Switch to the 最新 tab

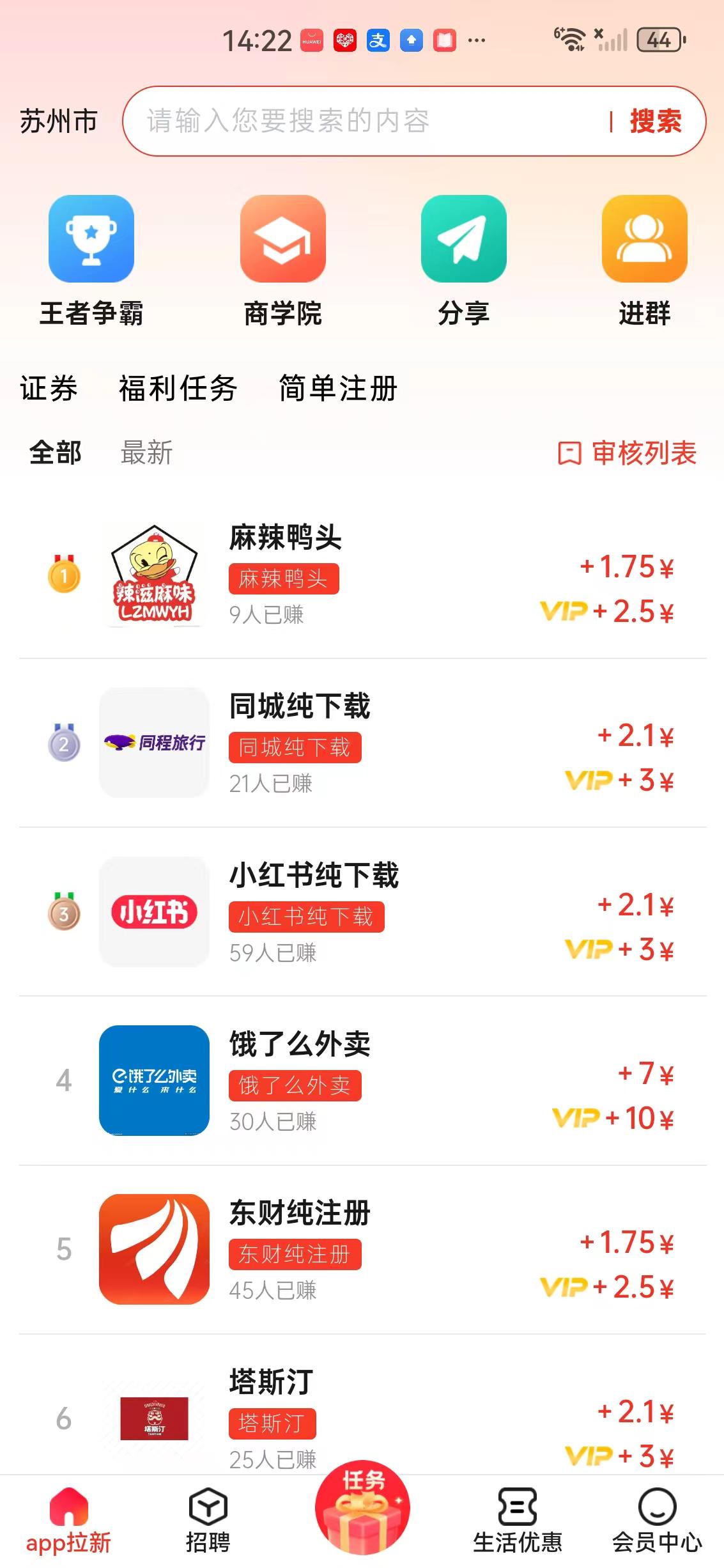146,453
